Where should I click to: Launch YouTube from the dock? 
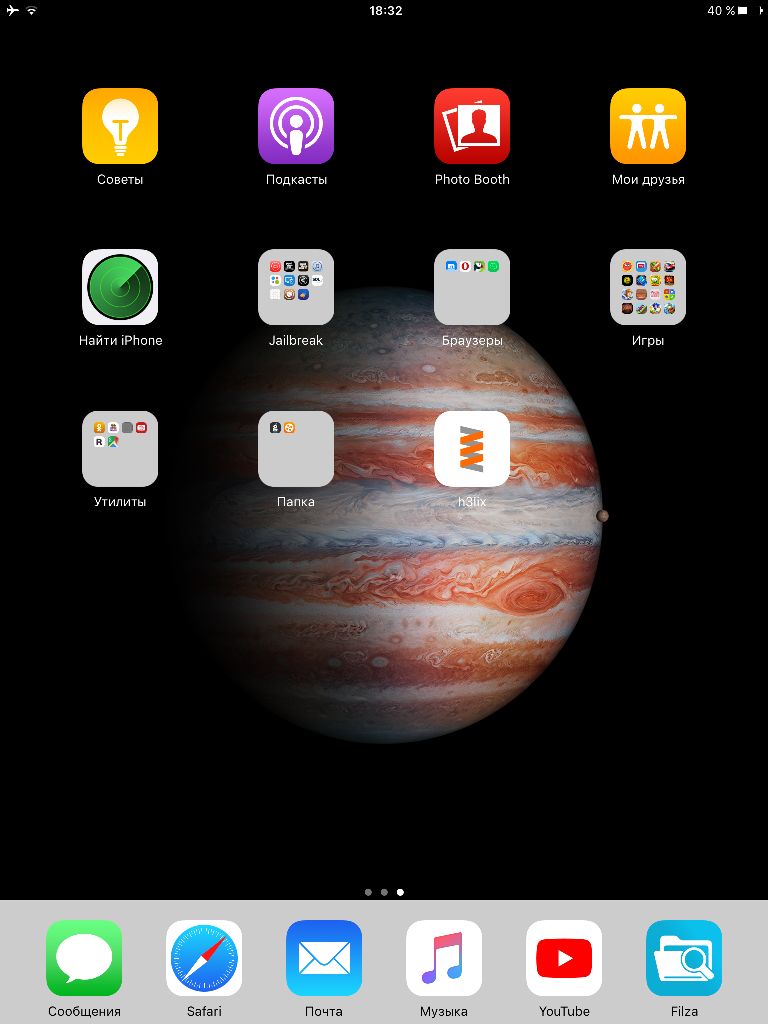(x=564, y=958)
